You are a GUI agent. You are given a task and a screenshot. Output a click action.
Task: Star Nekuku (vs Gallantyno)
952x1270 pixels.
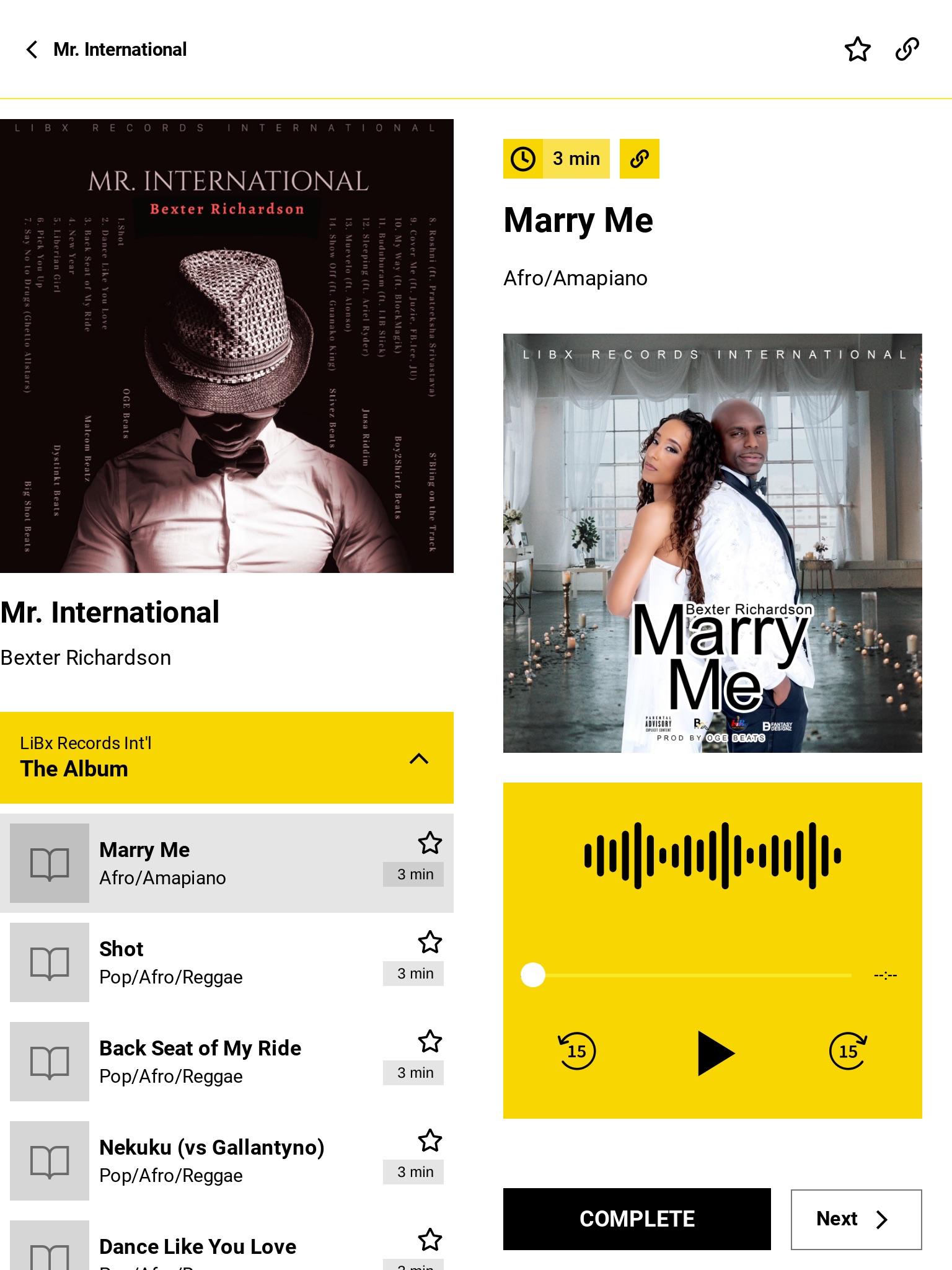click(430, 1140)
